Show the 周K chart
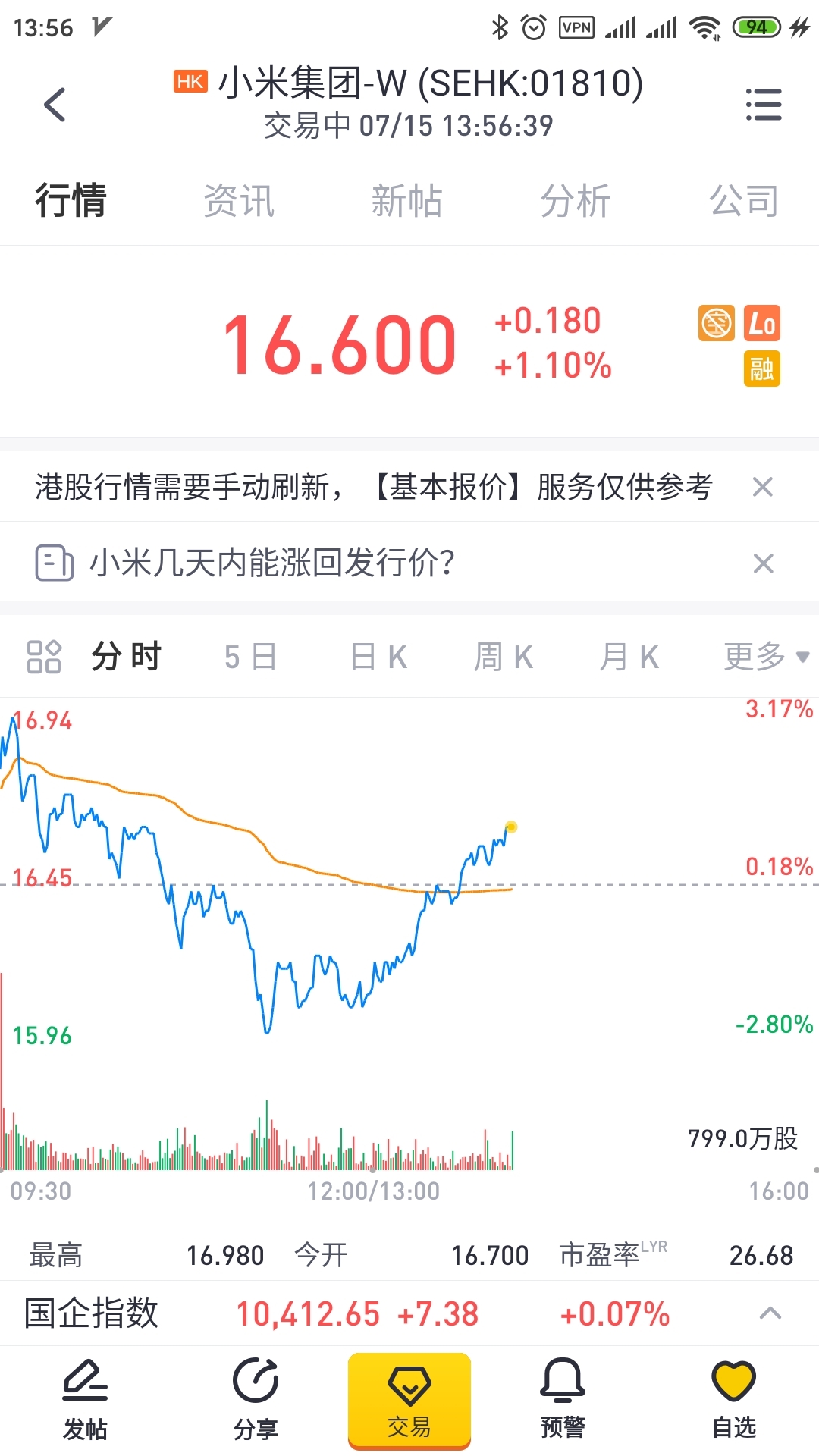Viewport: 819px width, 1456px height. (x=504, y=657)
